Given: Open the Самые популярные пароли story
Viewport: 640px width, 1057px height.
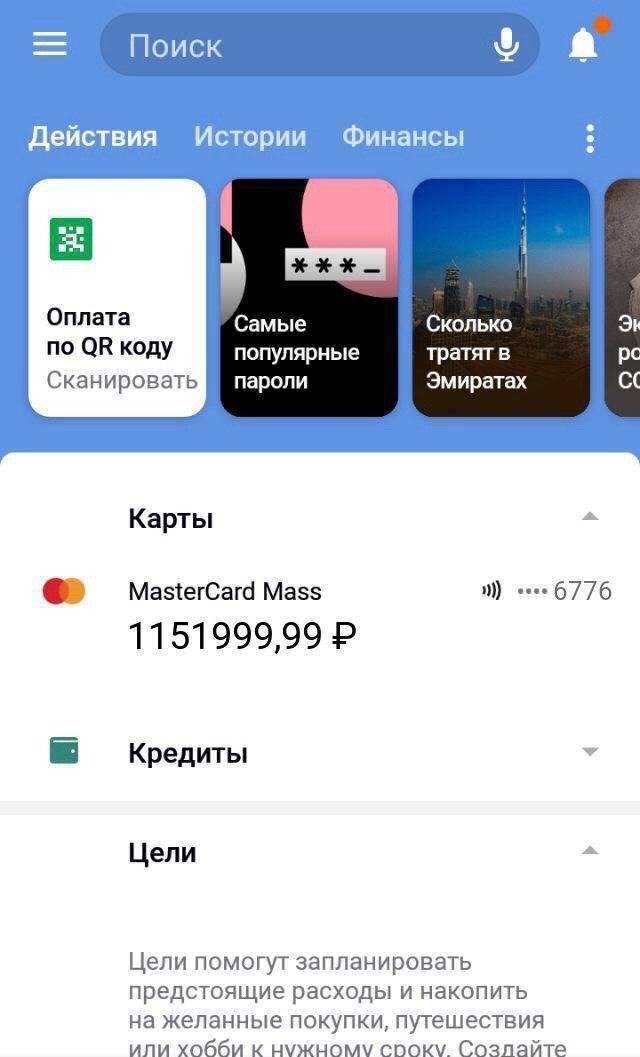Looking at the screenshot, I should (x=309, y=298).
